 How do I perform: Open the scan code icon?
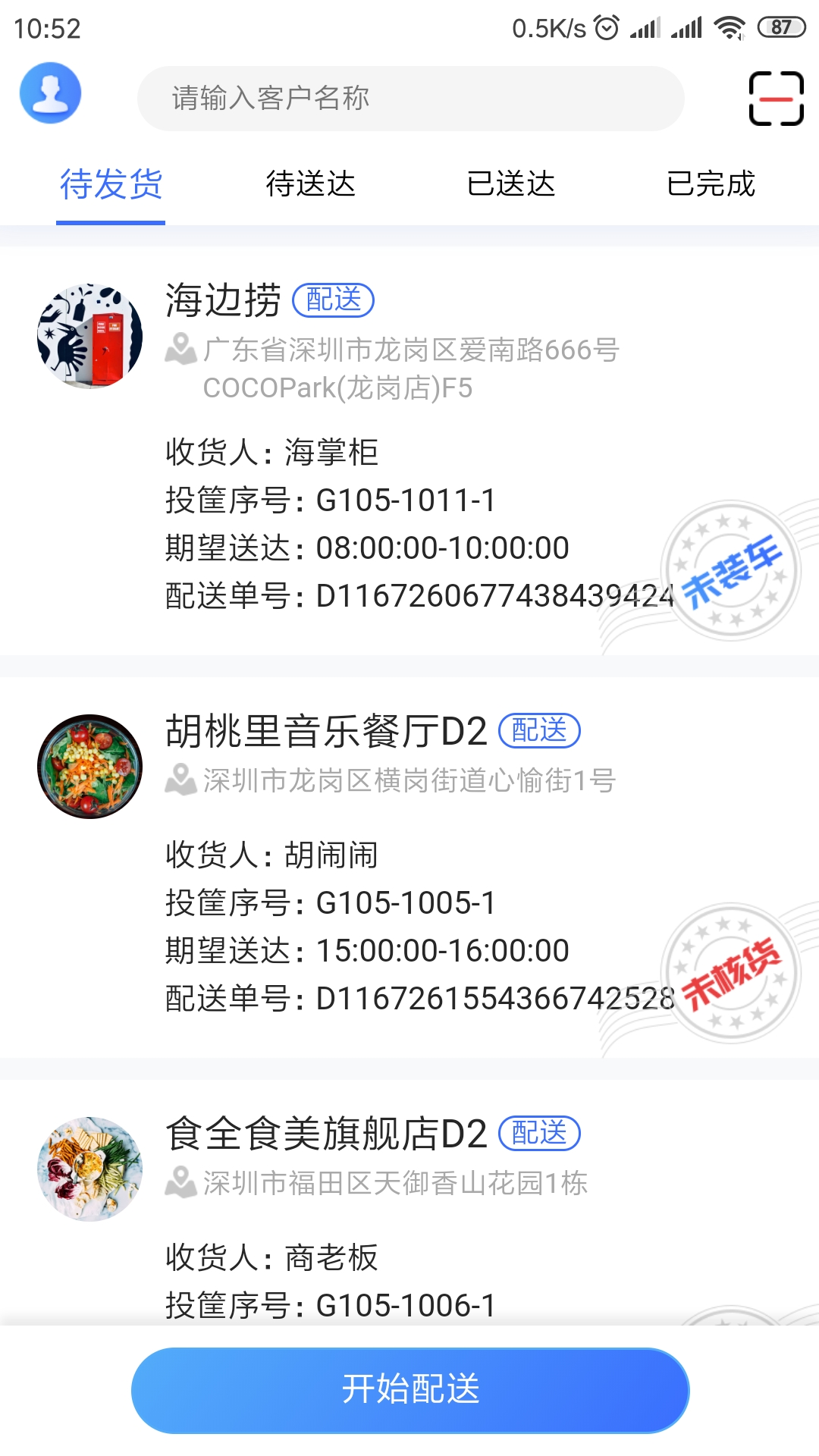(x=776, y=99)
